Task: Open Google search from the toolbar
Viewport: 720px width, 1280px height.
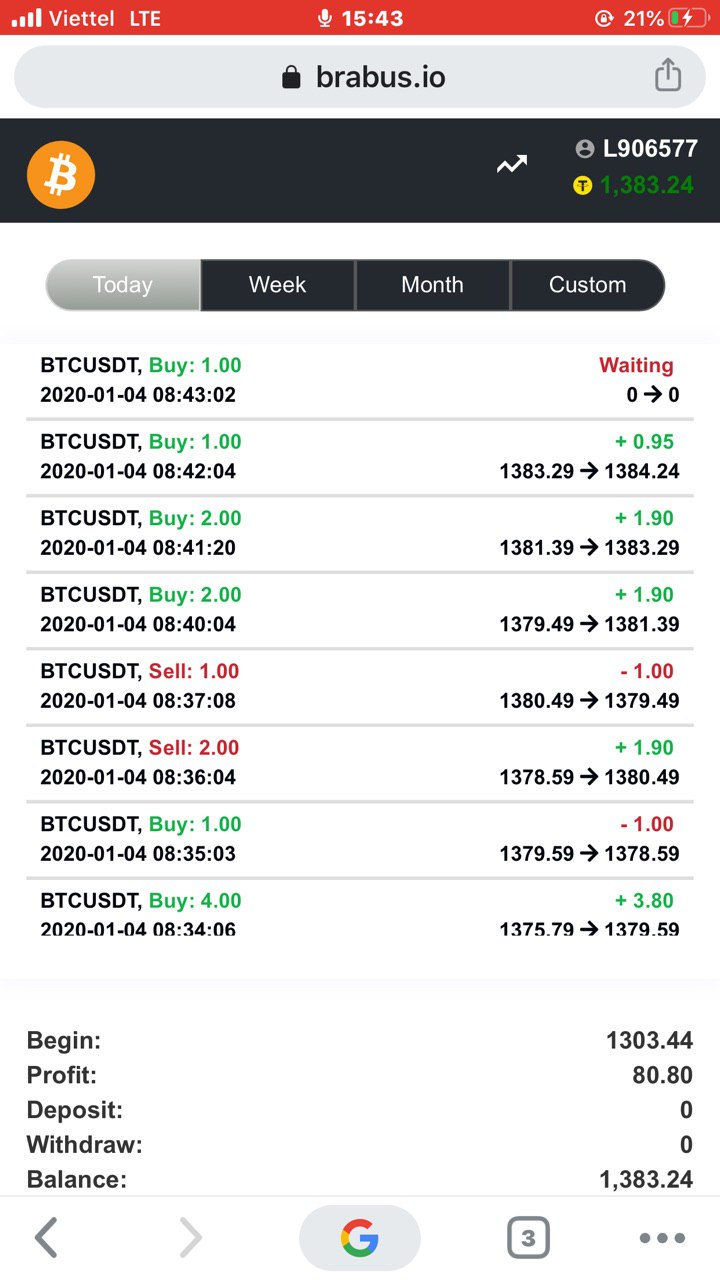Action: click(360, 1238)
